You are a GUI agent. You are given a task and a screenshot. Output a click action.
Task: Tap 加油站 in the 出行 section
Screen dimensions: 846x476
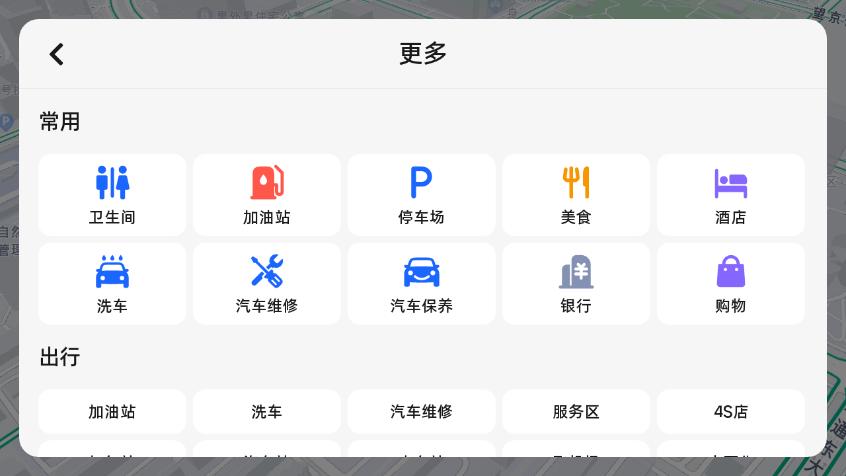click(x=112, y=411)
